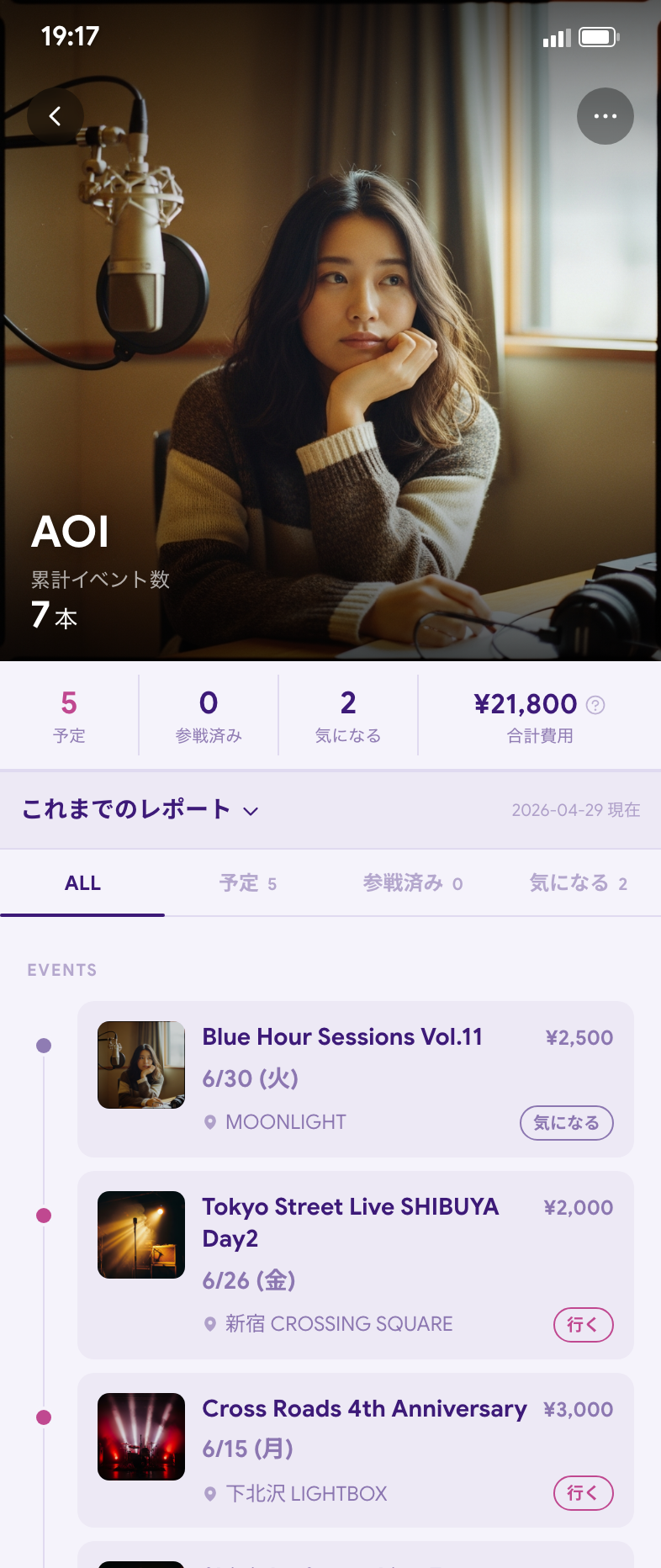Image resolution: width=661 pixels, height=1568 pixels.
Task: Tap the 行く button on Cross Roads 4th Anniversary
Action: tap(584, 1493)
